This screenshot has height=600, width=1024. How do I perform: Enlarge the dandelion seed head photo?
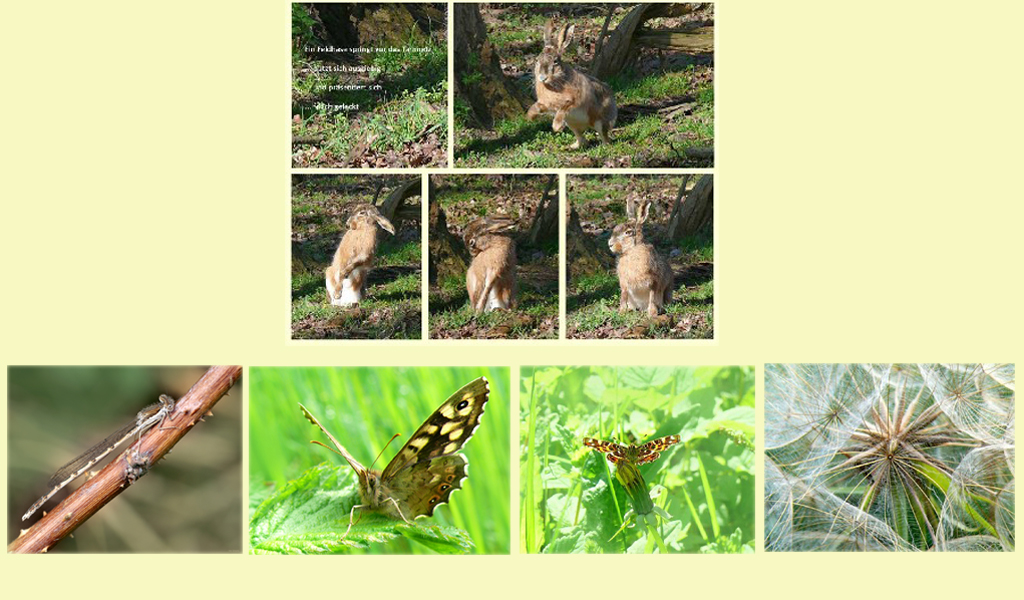[x=889, y=457]
